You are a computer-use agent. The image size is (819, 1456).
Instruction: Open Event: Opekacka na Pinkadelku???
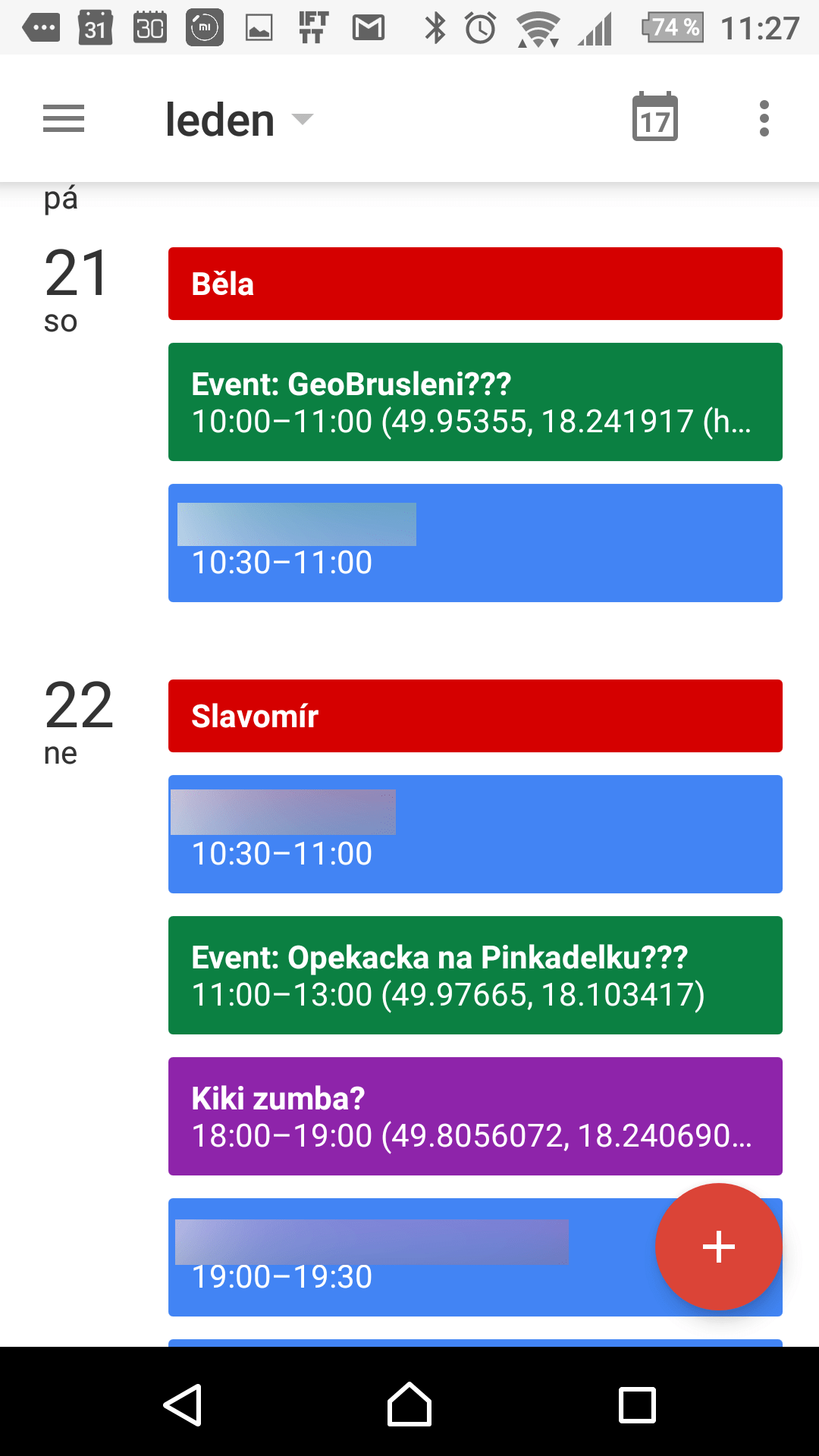(475, 975)
